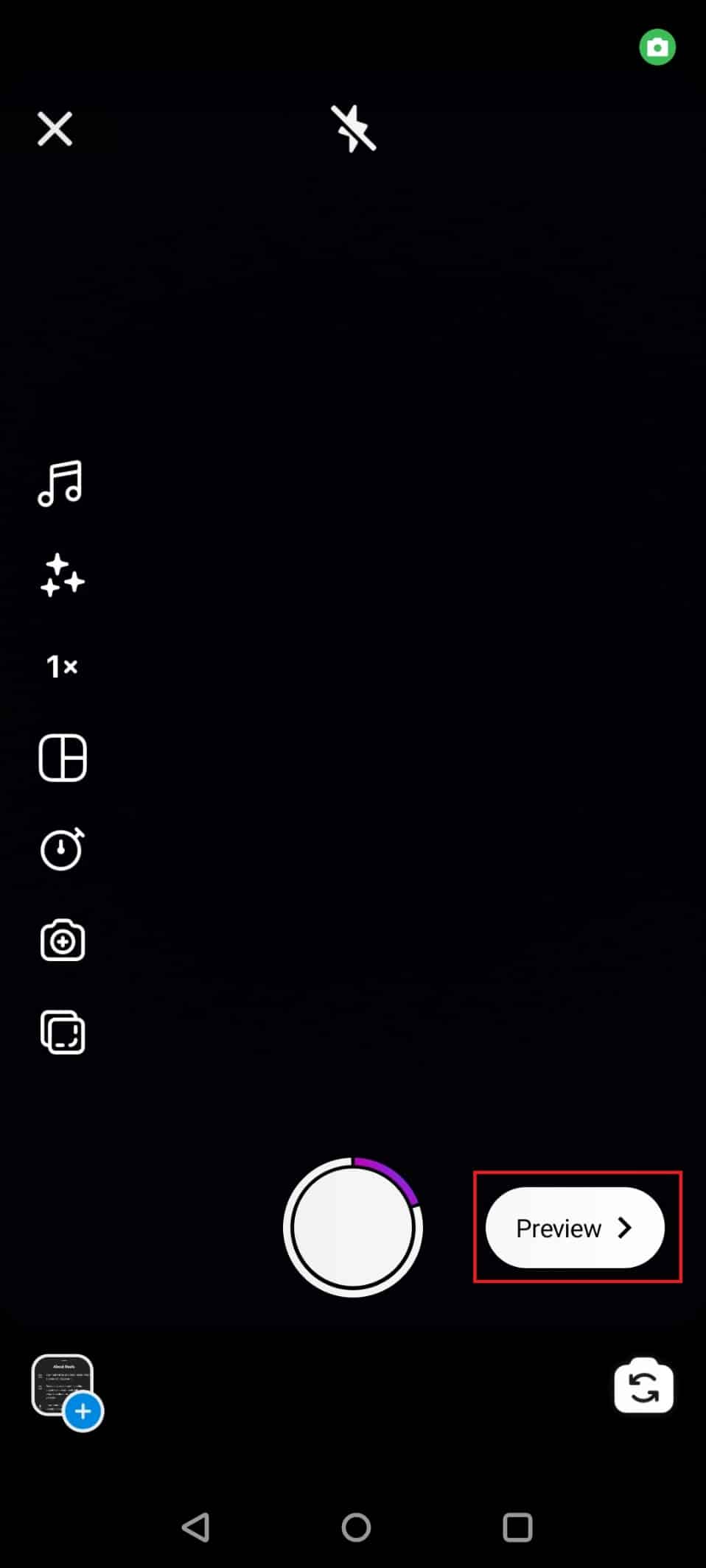Open the gallery thumbnail to add media
The height and width of the screenshot is (1568, 706).
tap(64, 1385)
